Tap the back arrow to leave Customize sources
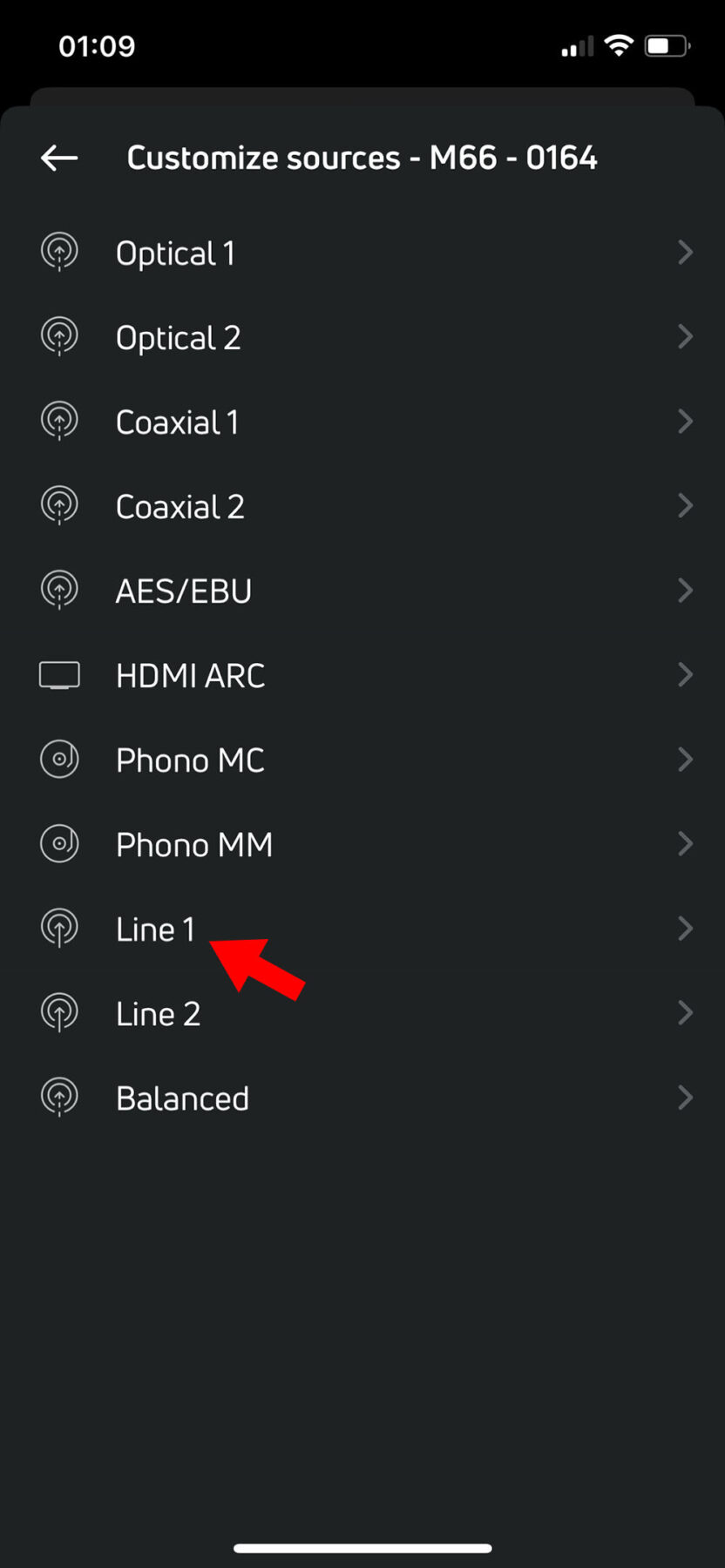 pos(58,158)
